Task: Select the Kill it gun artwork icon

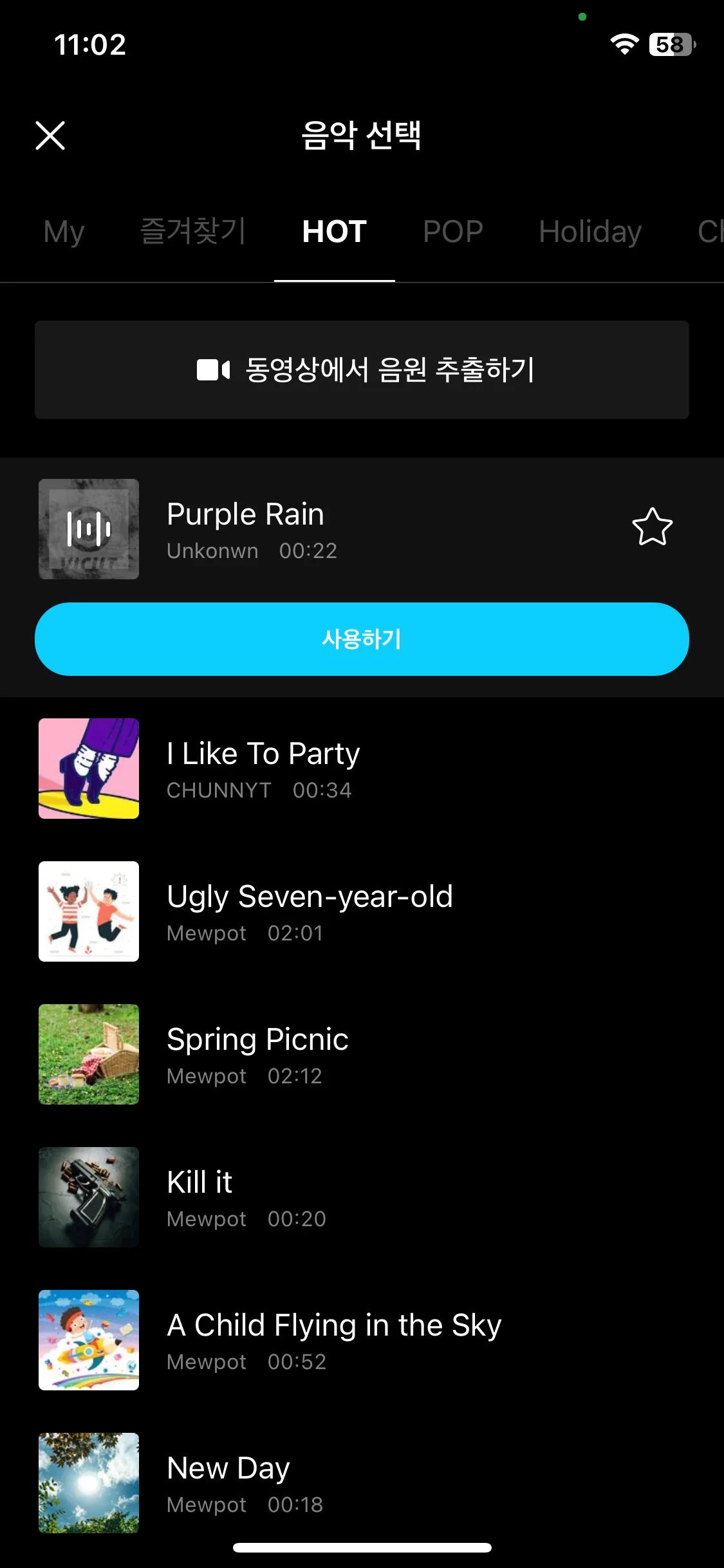Action: [88, 1197]
